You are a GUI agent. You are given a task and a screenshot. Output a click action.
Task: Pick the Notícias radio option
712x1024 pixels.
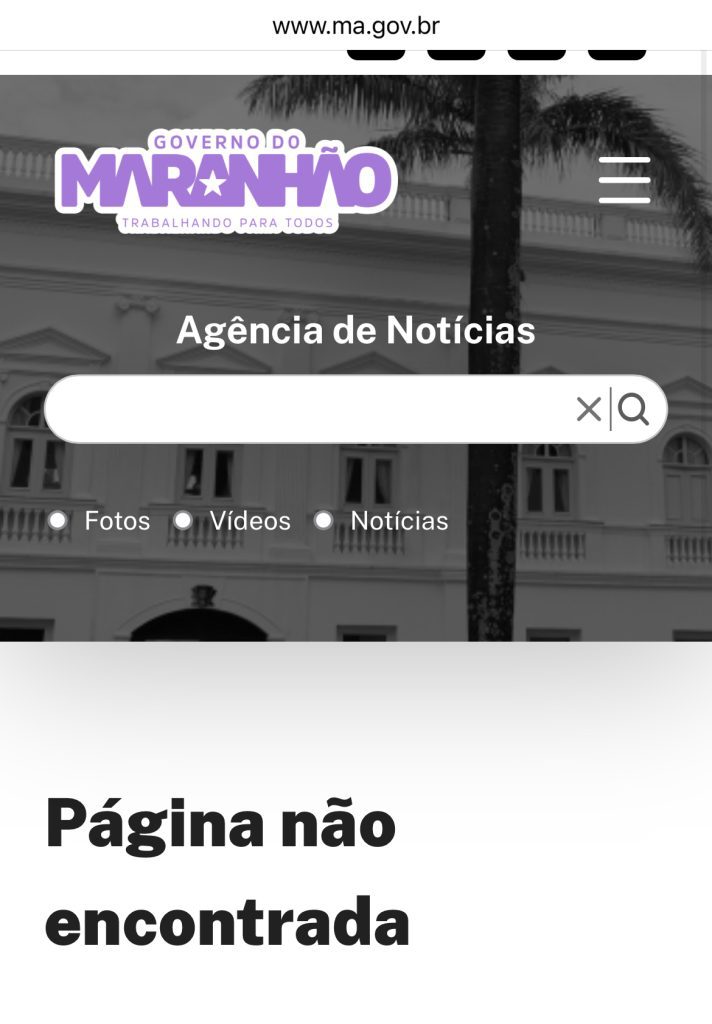(x=323, y=520)
